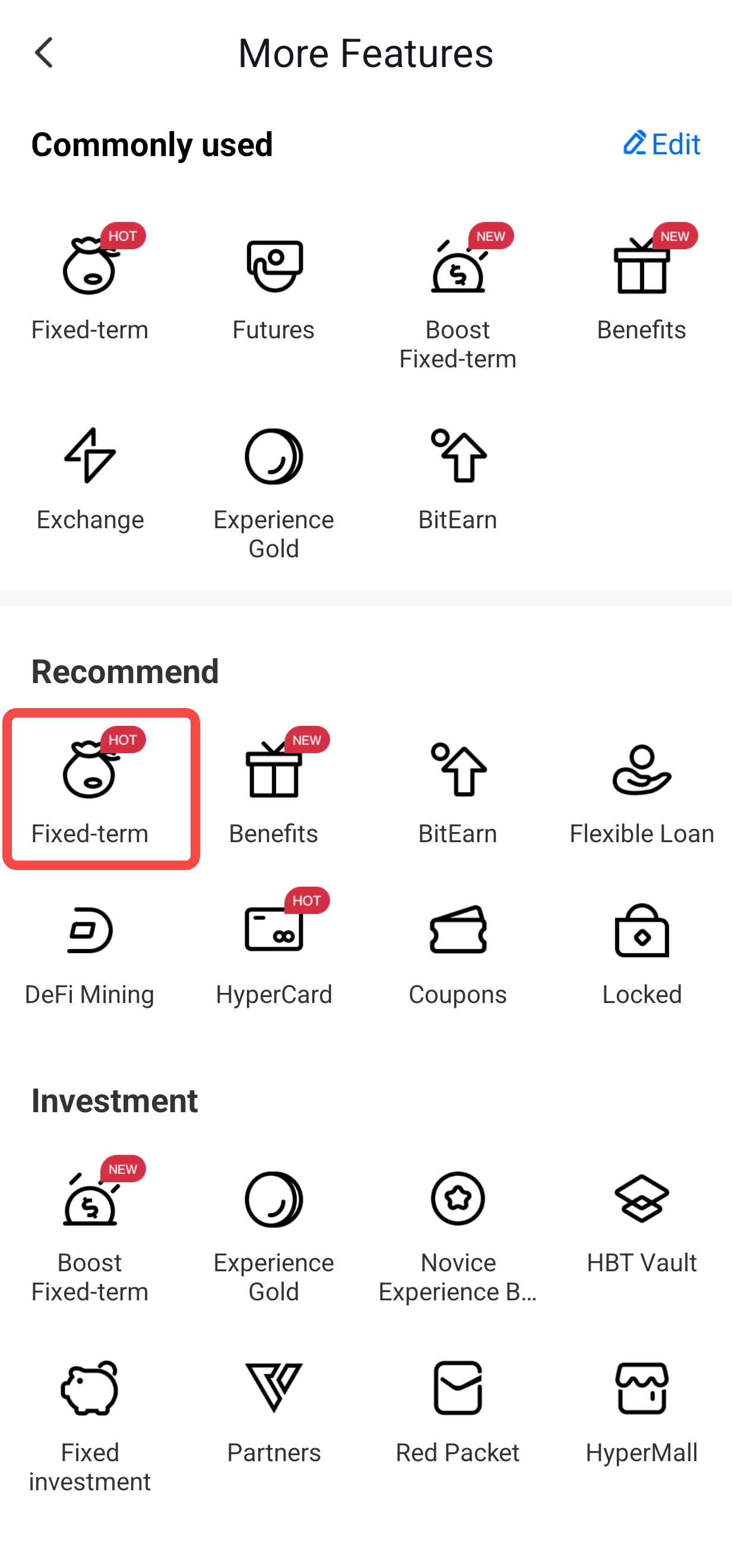Open Partners
Screen dimensions: 732x1568
click(x=274, y=1412)
